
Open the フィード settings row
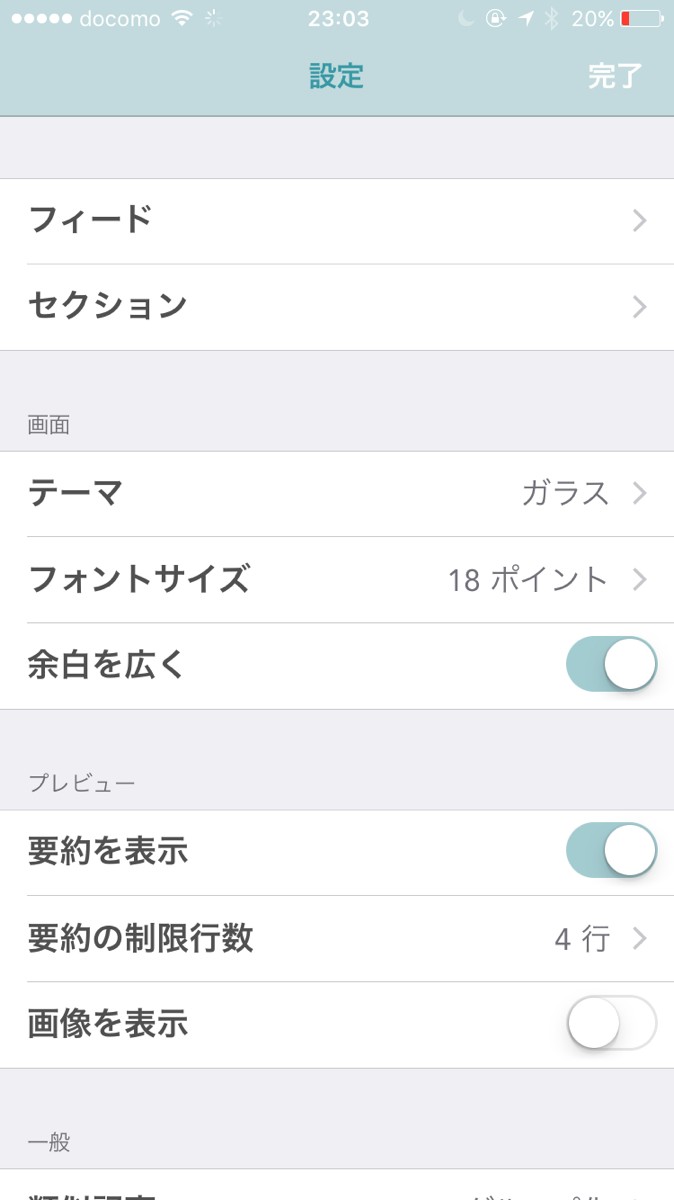(337, 221)
